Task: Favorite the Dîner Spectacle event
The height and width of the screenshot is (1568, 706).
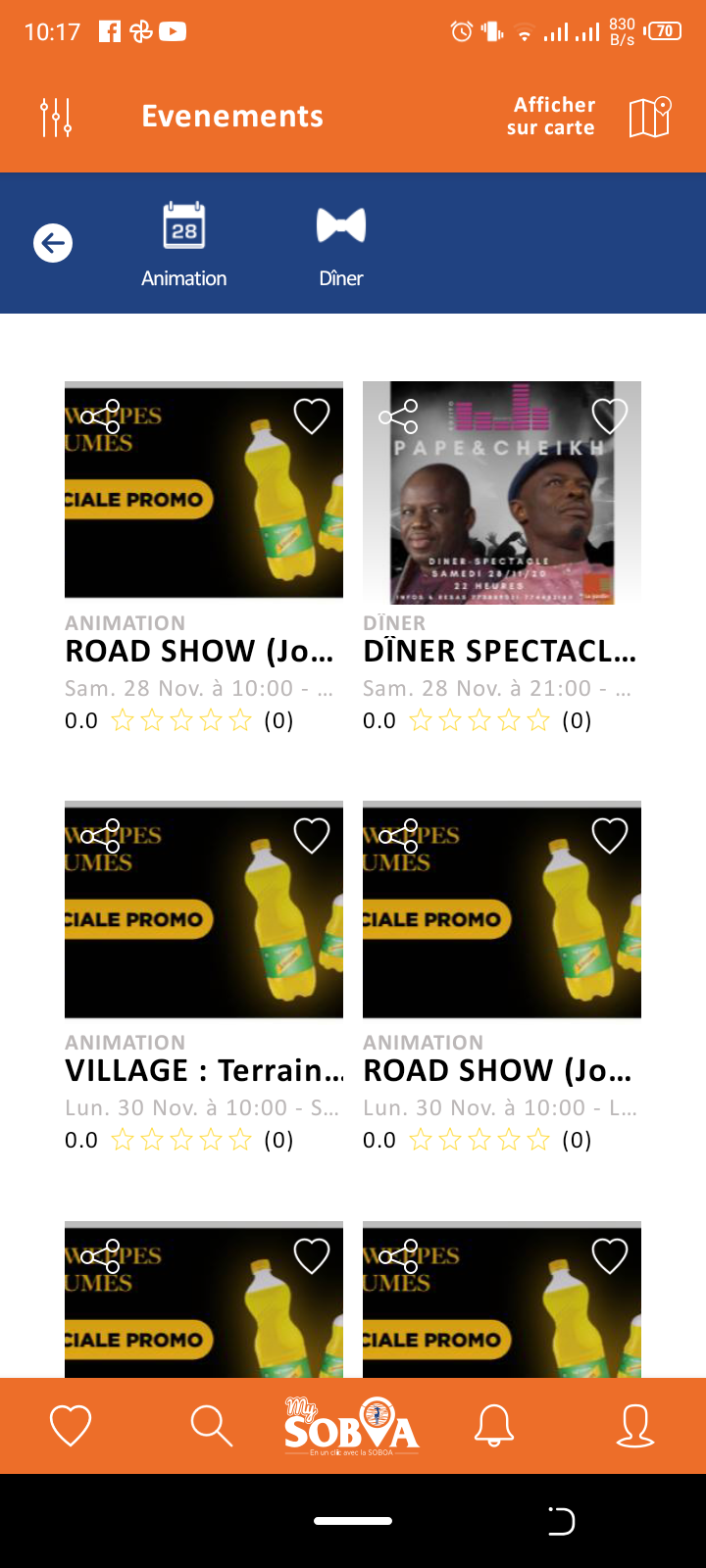Action: click(610, 416)
